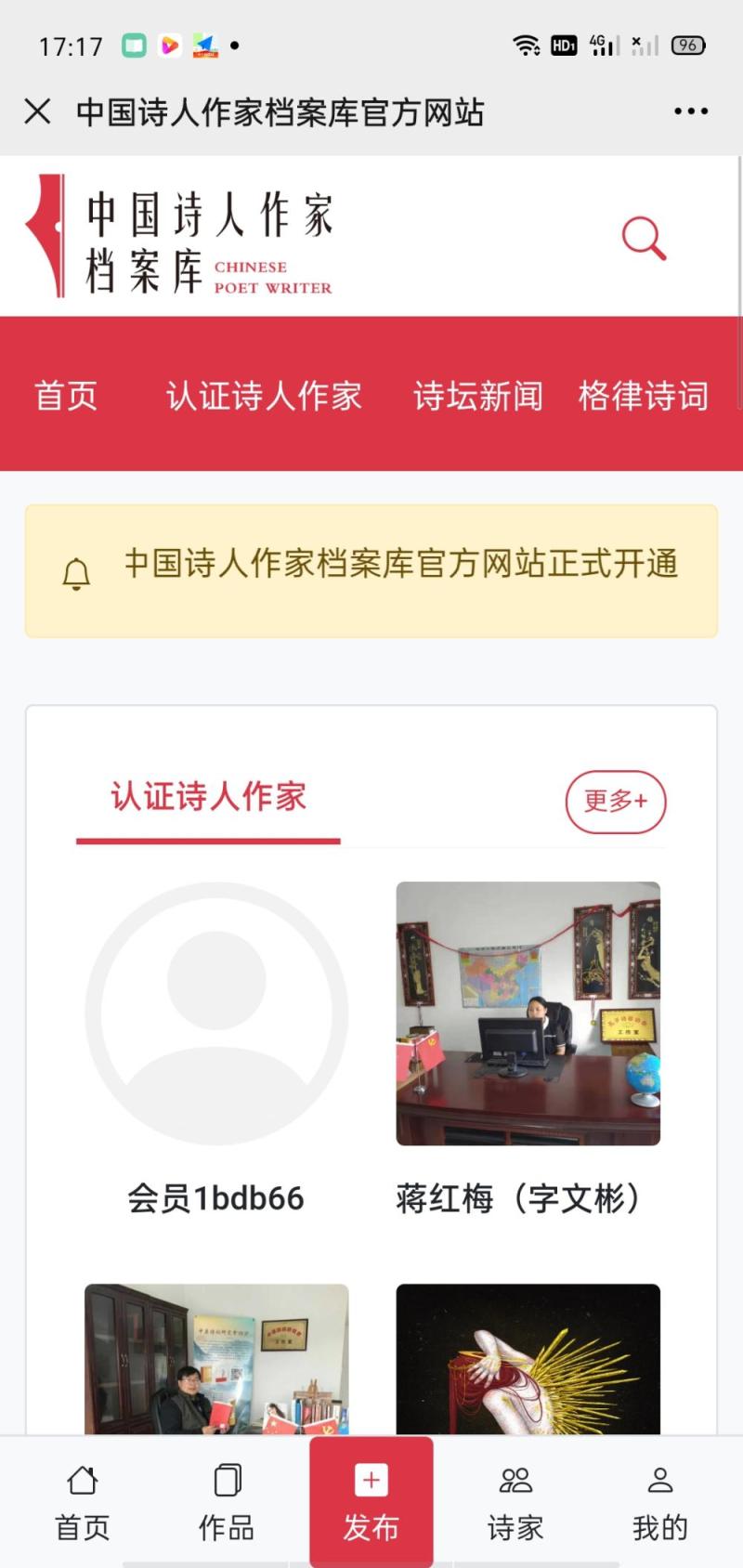Go to 我的 profile tab
Image resolution: width=743 pixels, height=1568 pixels.
[x=659, y=1503]
